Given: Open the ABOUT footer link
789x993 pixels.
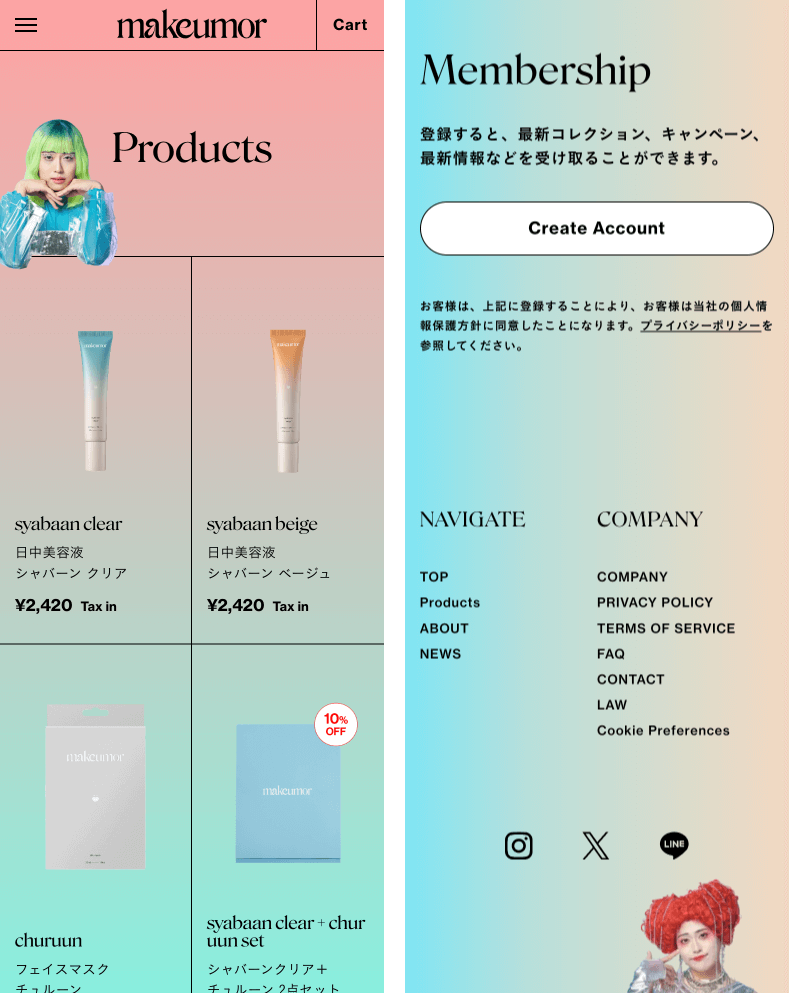Looking at the screenshot, I should coord(444,628).
